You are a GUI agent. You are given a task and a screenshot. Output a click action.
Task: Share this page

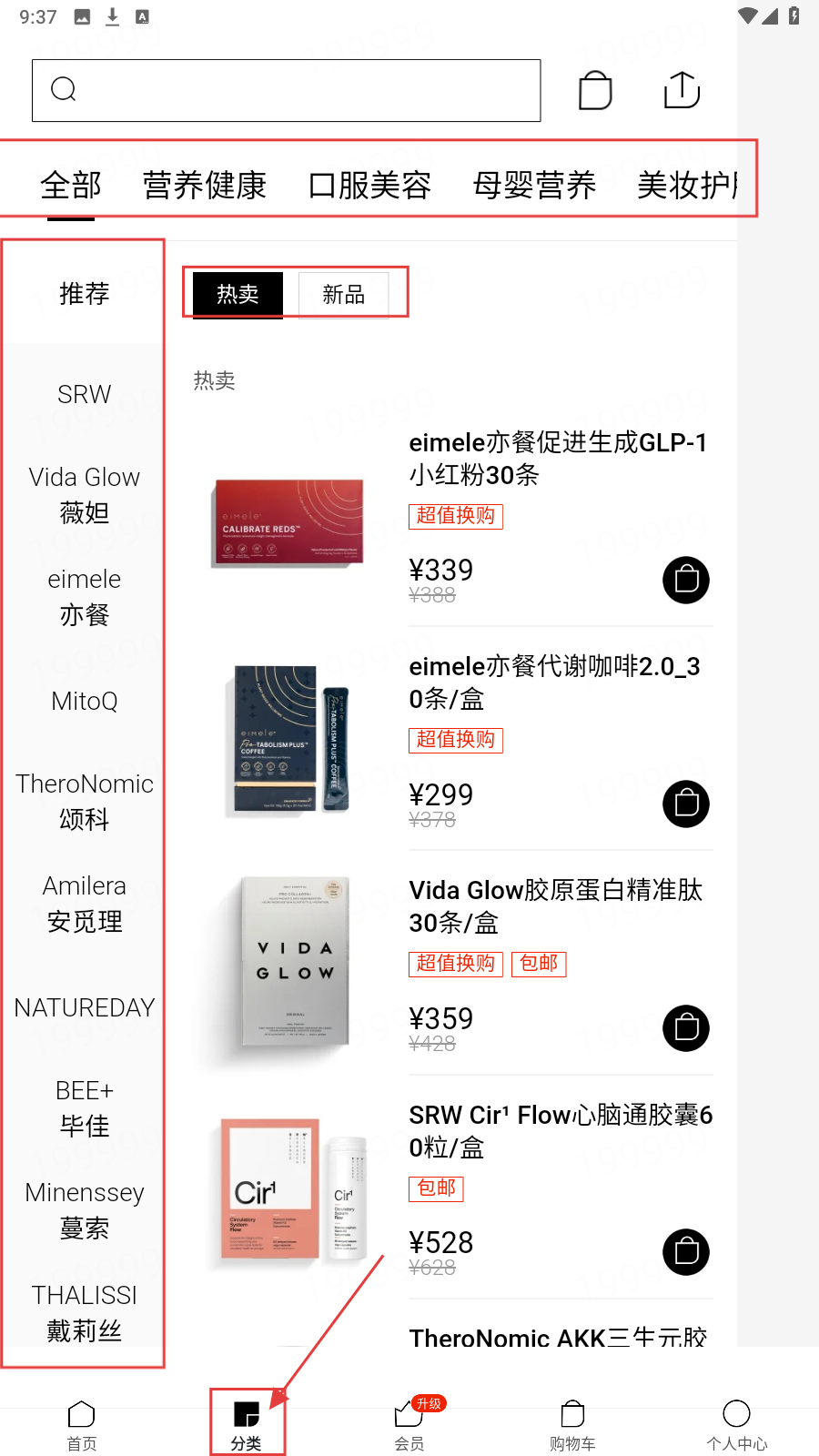point(682,90)
